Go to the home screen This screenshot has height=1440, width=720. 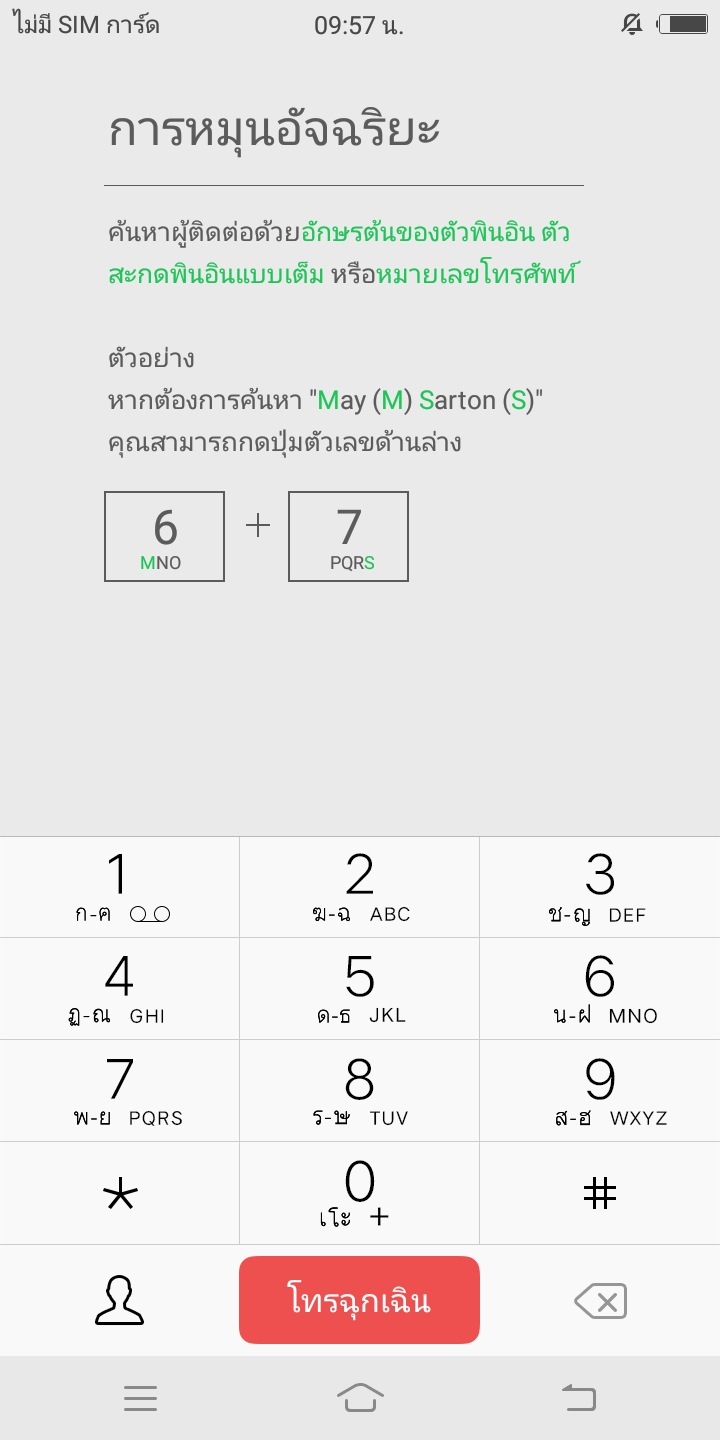click(360, 1398)
